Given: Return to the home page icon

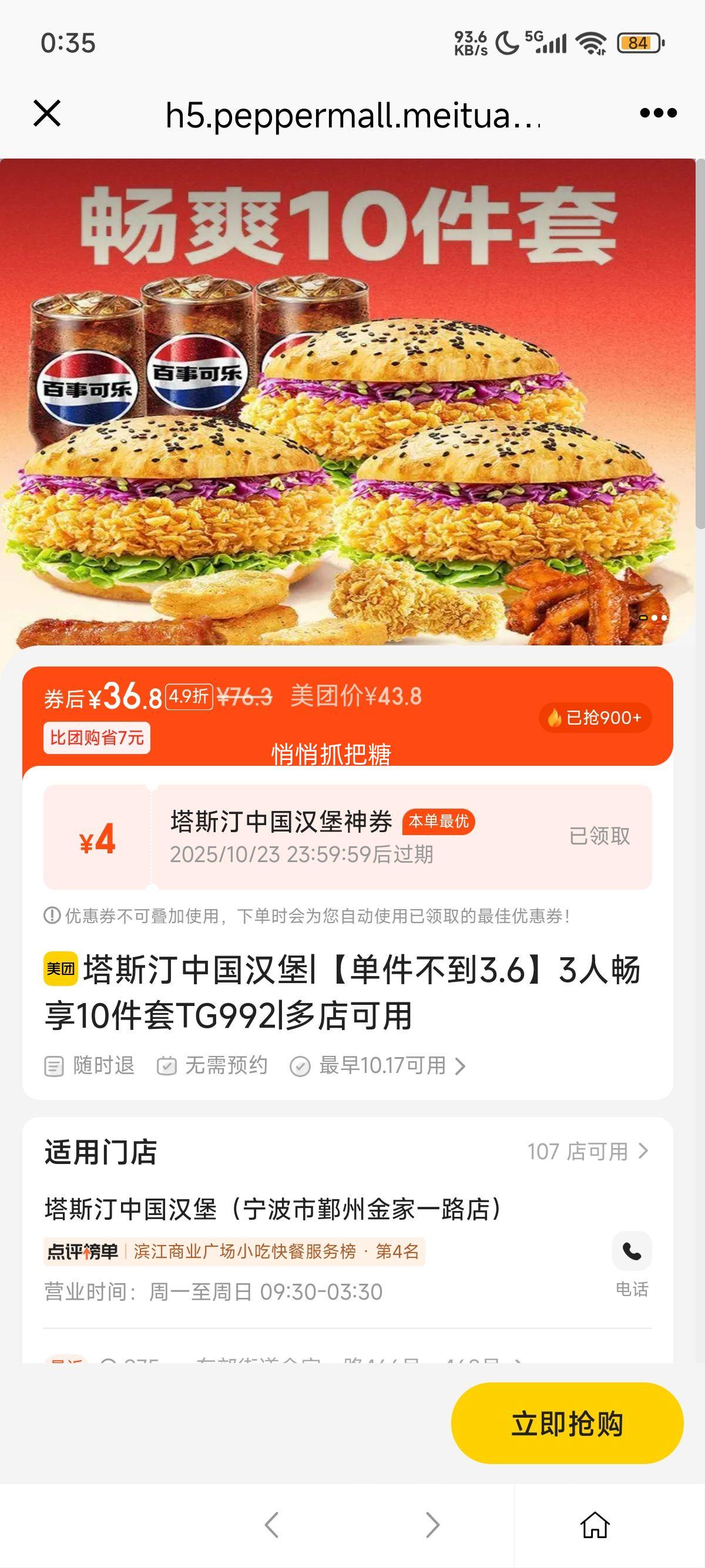Looking at the screenshot, I should point(595,1525).
